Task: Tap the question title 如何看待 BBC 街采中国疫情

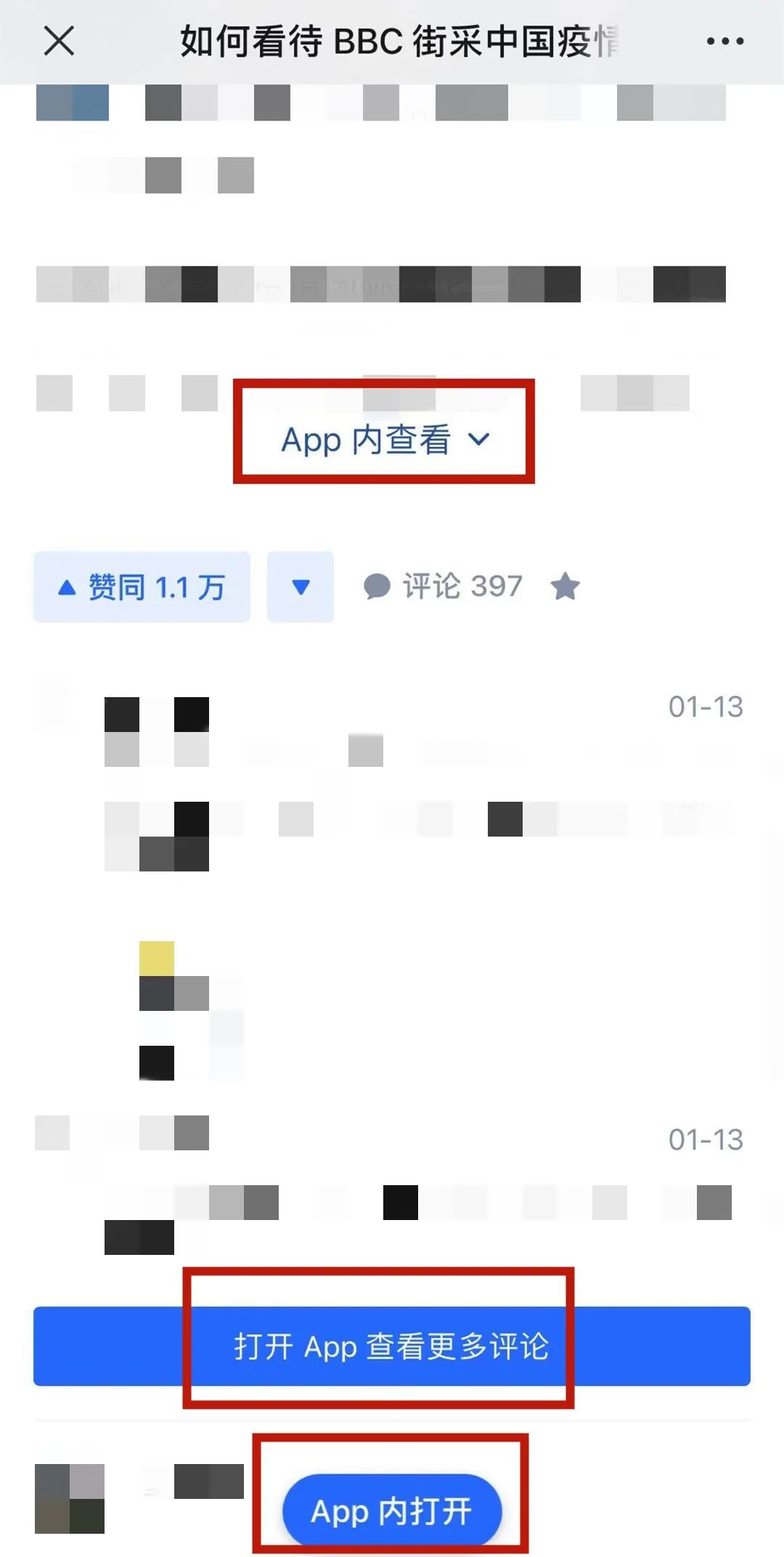Action: pyautogui.click(x=399, y=41)
